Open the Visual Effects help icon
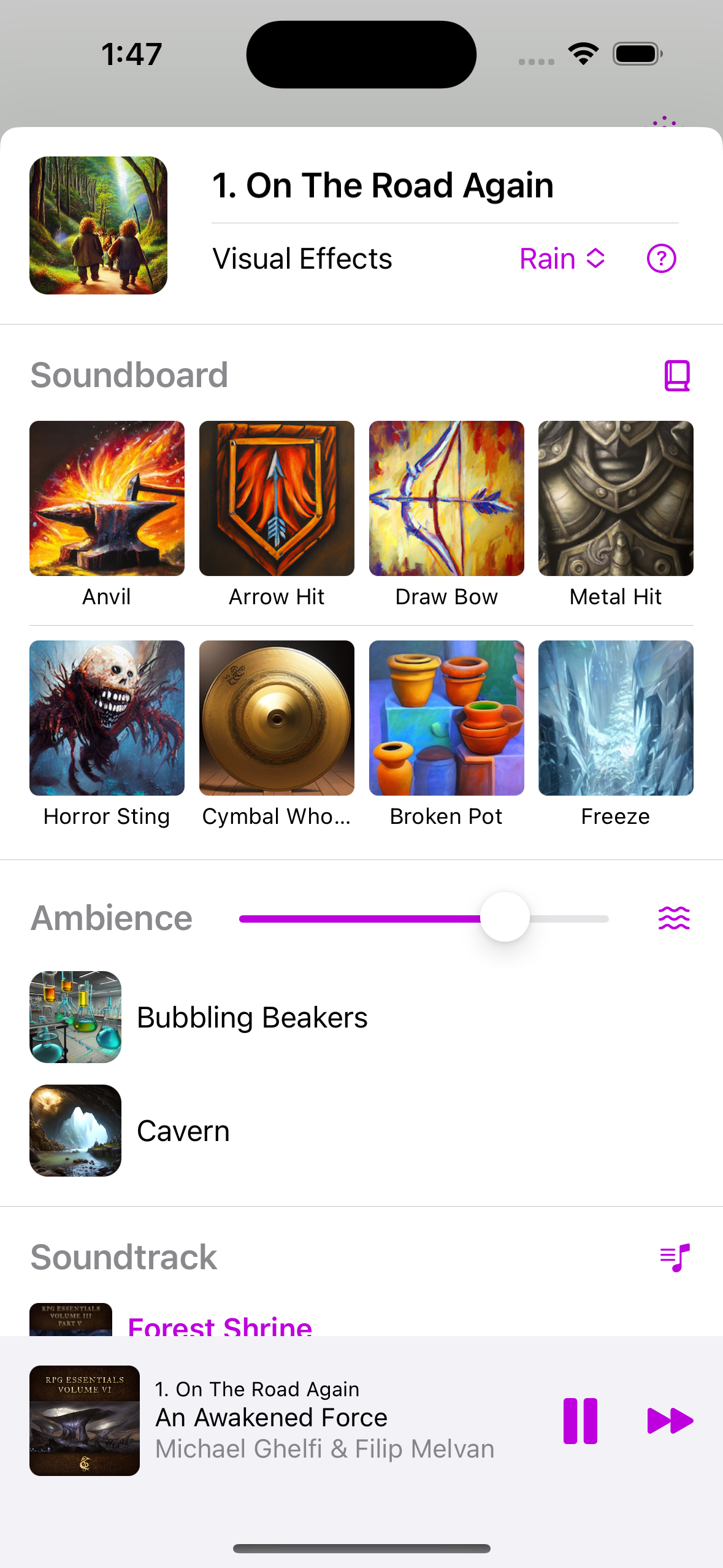 (x=661, y=258)
